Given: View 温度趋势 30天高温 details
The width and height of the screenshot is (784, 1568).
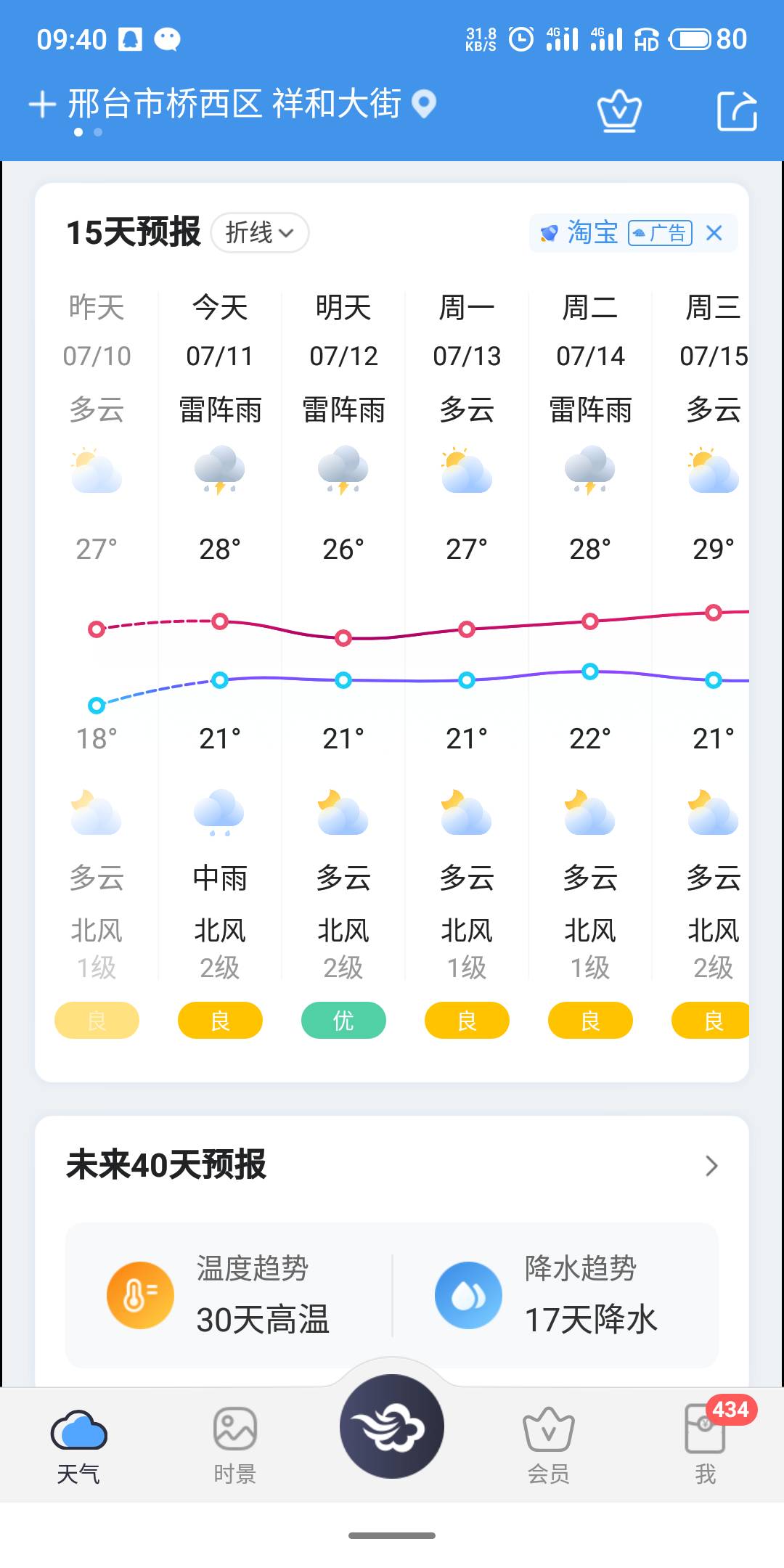Looking at the screenshot, I should pos(229,1296).
